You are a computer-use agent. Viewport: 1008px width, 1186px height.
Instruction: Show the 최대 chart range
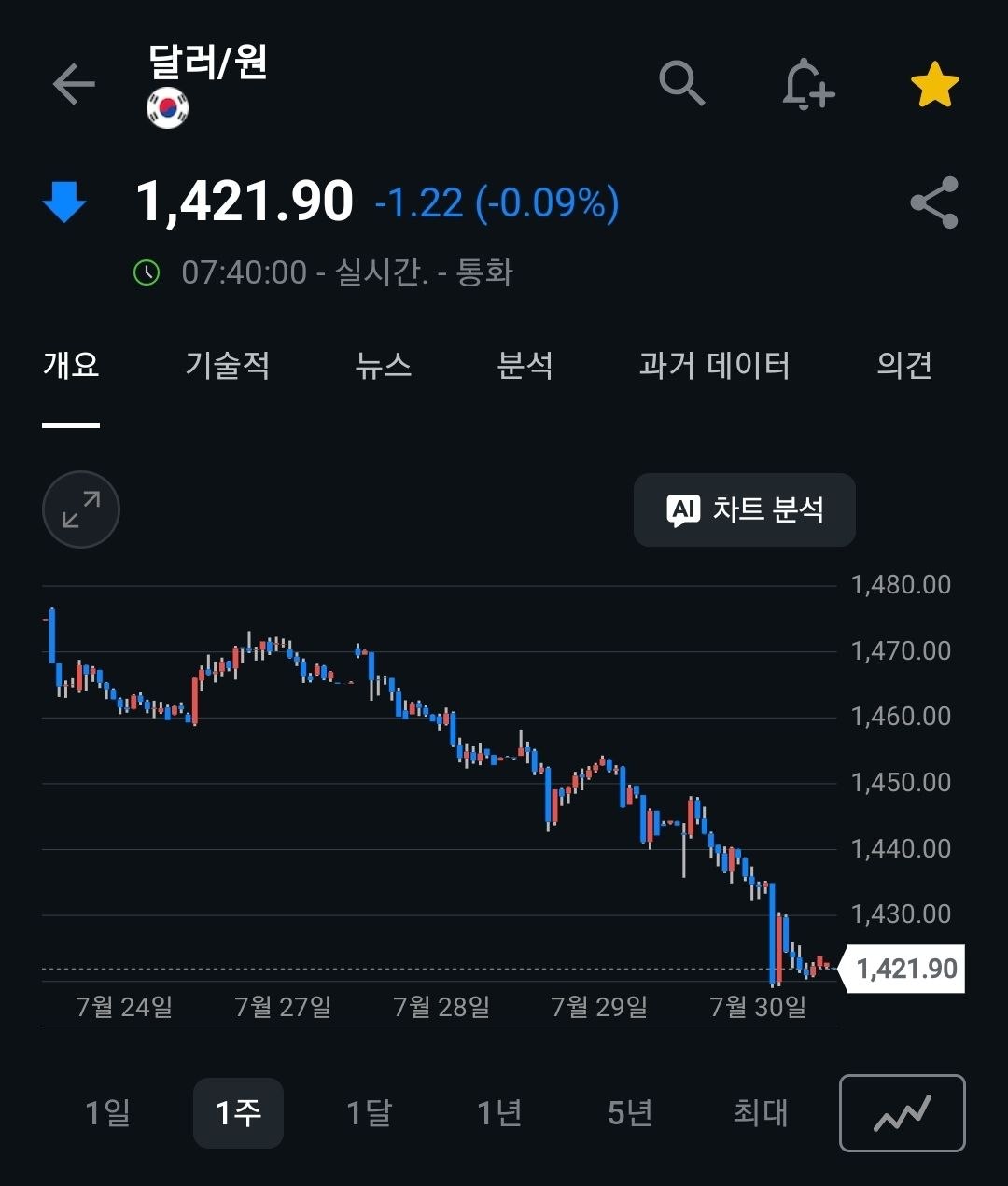(761, 1112)
